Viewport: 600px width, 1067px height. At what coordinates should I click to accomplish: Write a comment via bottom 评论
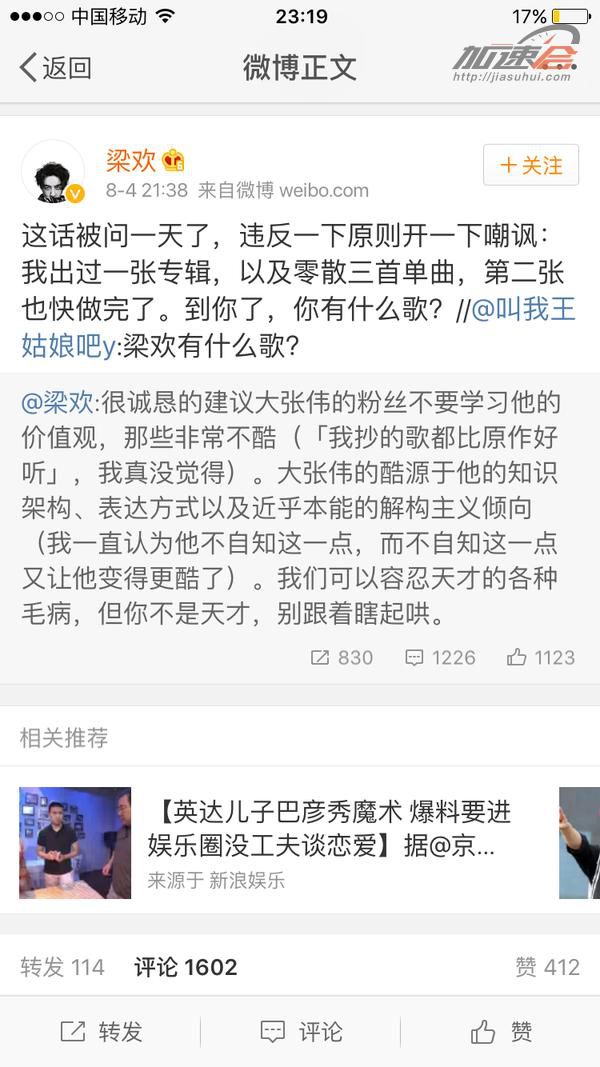click(x=301, y=1031)
